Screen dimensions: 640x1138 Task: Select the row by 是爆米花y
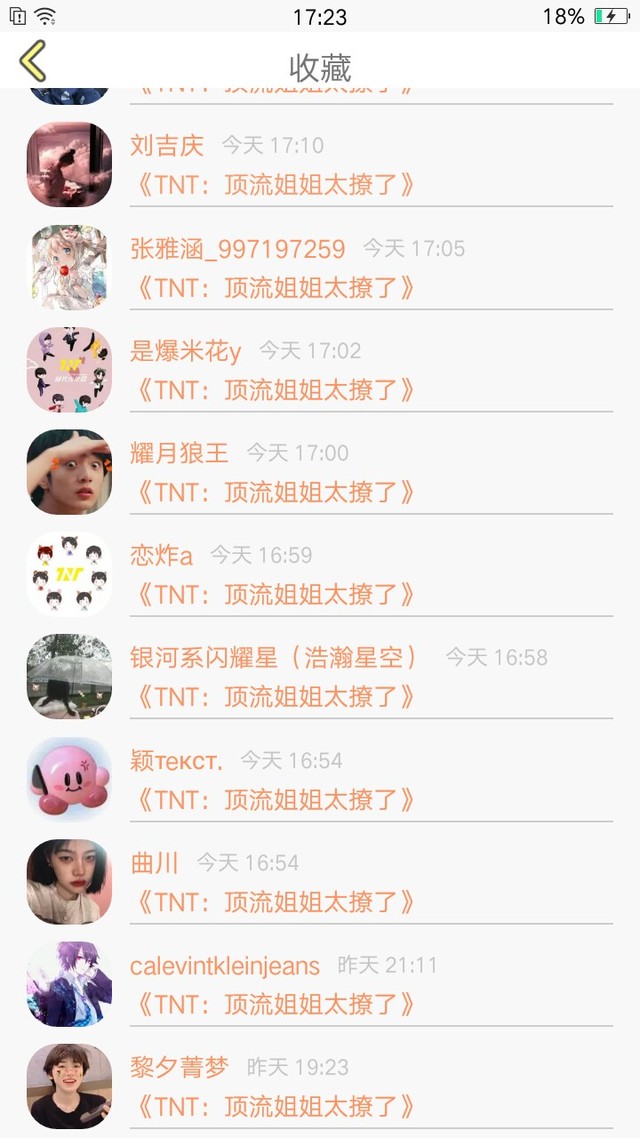[320, 369]
